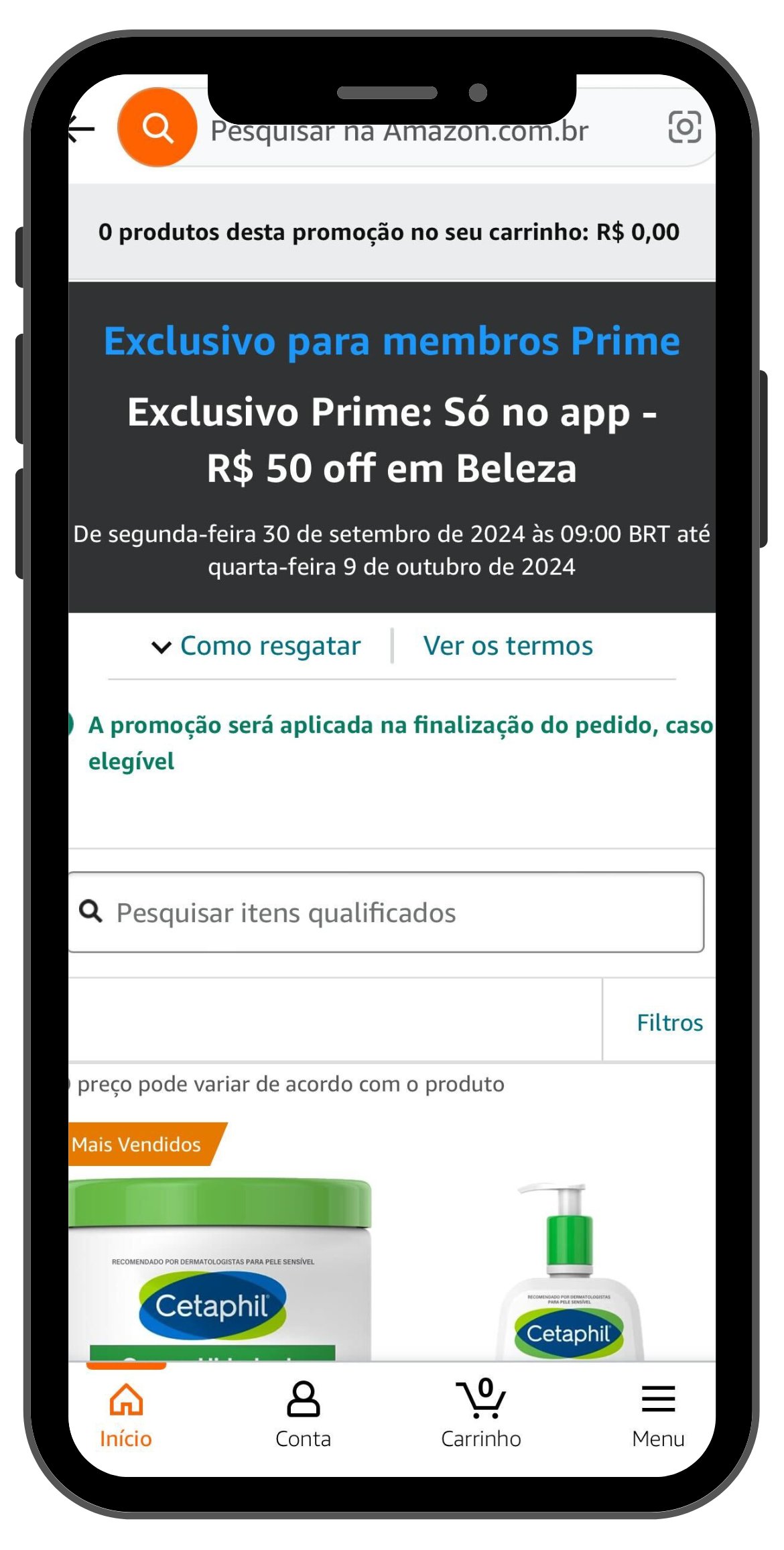Expand Como resgatar
Viewport: 784px width, 1550px height.
coord(257,646)
